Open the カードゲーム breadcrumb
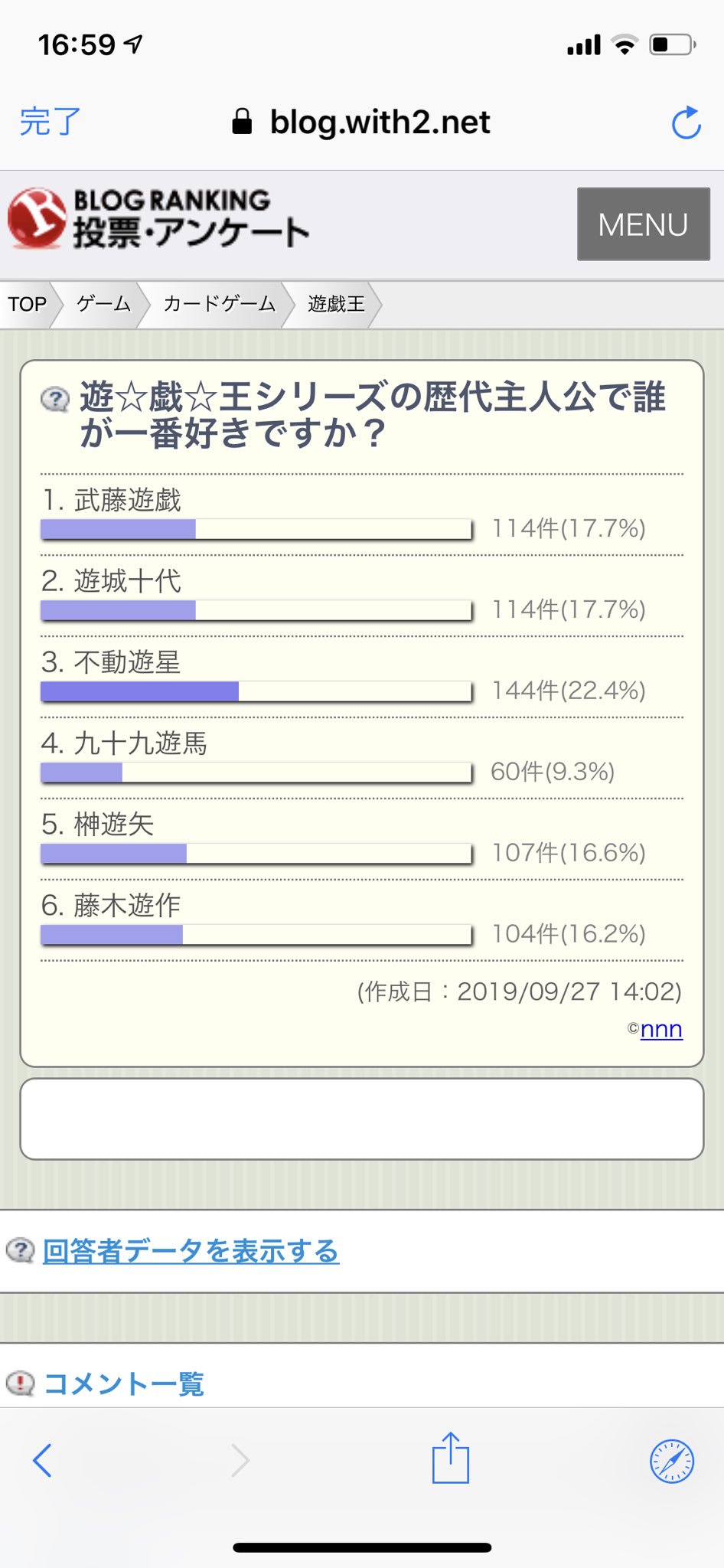This screenshot has height=1568, width=724. [x=219, y=305]
